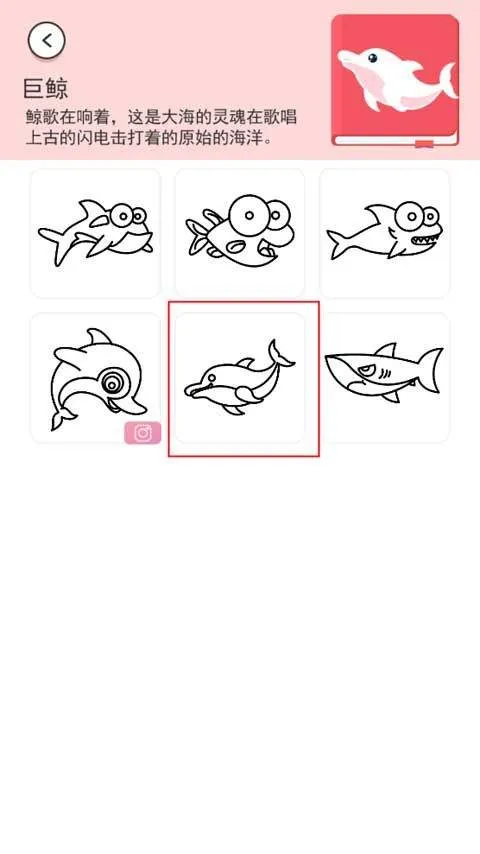Select the round fish with huge eyes
Viewport: 480px width, 854px height.
240,233
